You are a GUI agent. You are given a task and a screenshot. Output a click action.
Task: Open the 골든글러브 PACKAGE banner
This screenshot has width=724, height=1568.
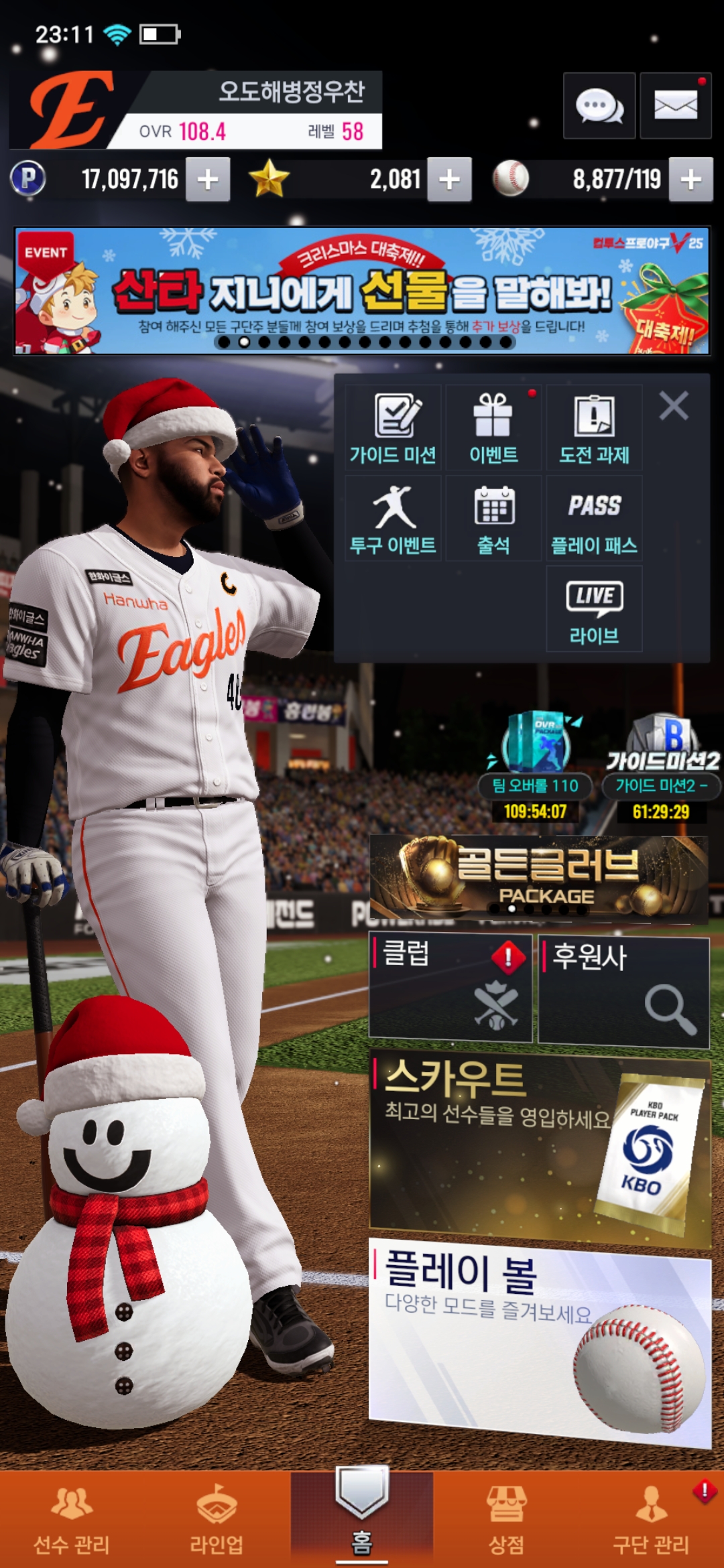point(539,876)
